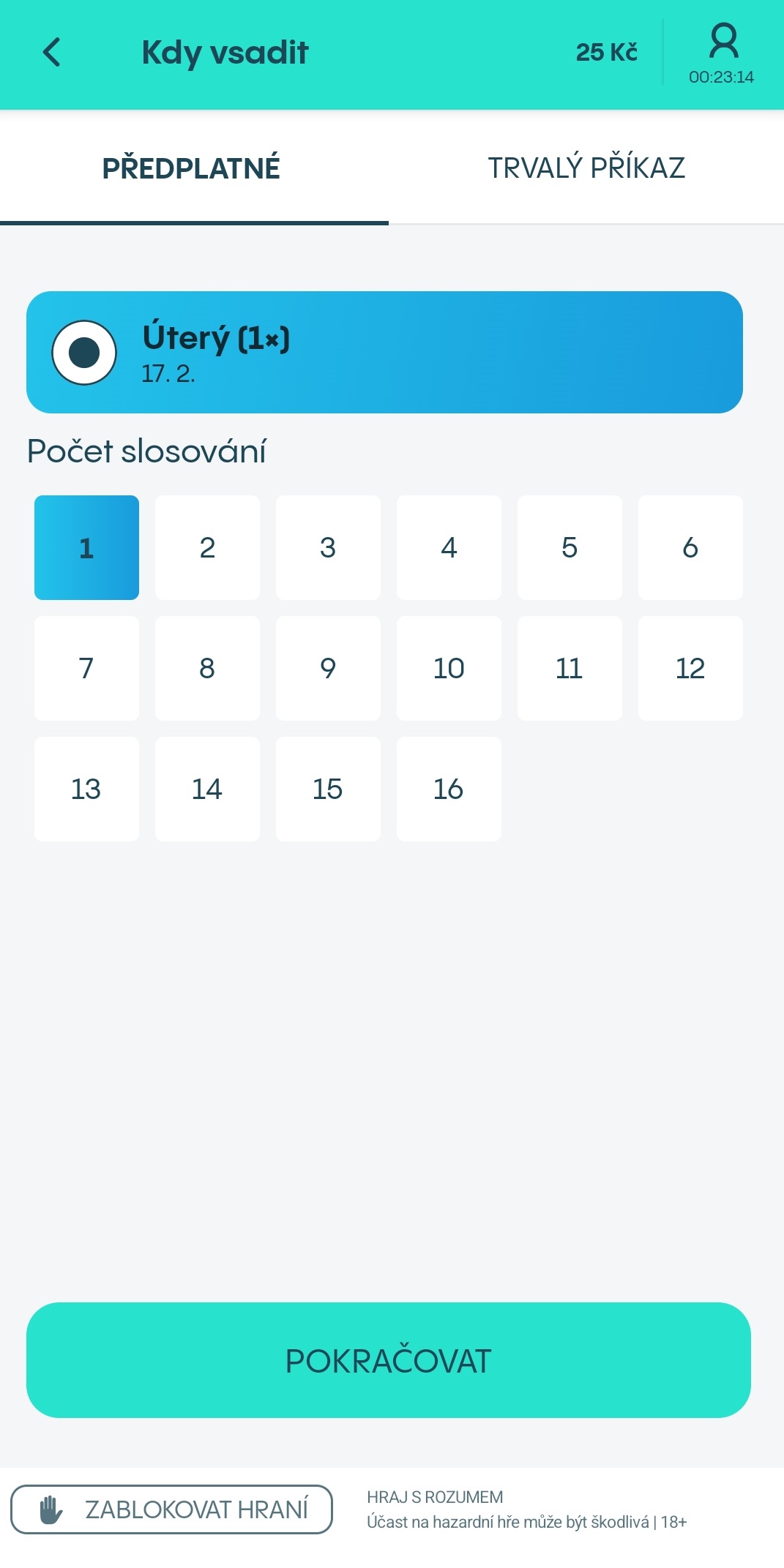This screenshot has height=1568, width=784.
Task: Select 16 draws
Action: tap(449, 789)
